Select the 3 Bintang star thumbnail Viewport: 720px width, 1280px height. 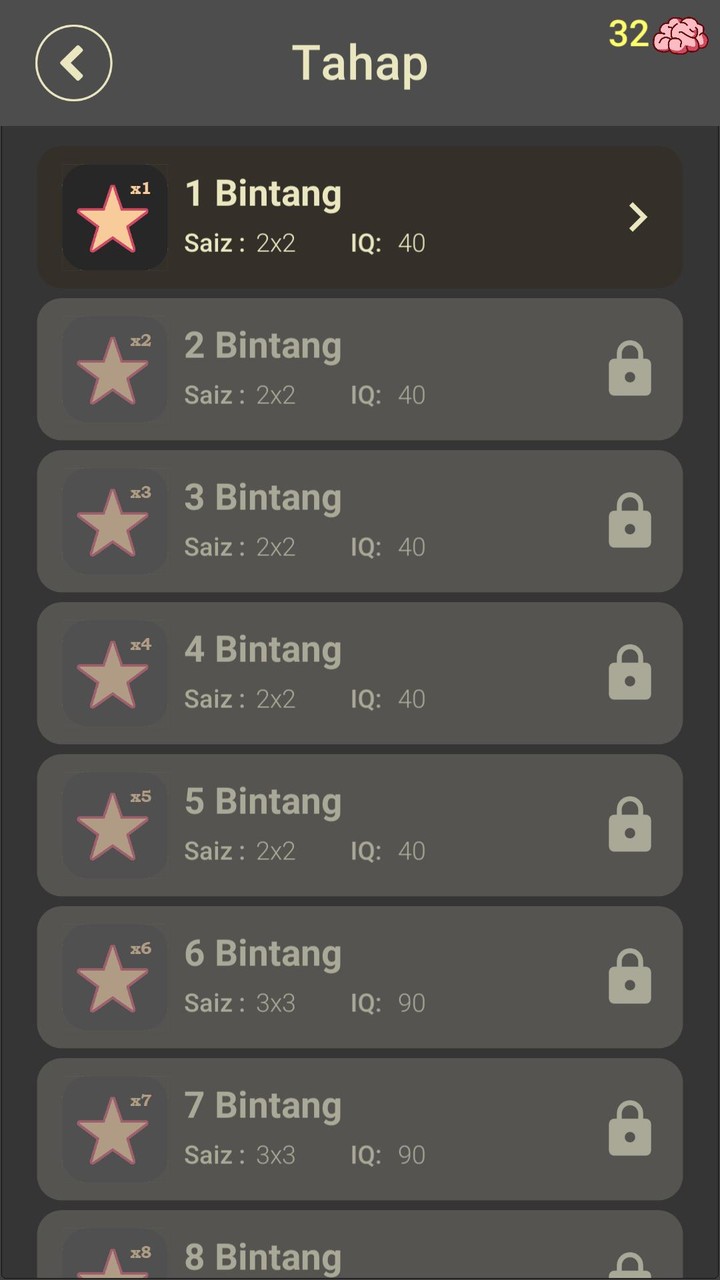pyautogui.click(x=114, y=521)
